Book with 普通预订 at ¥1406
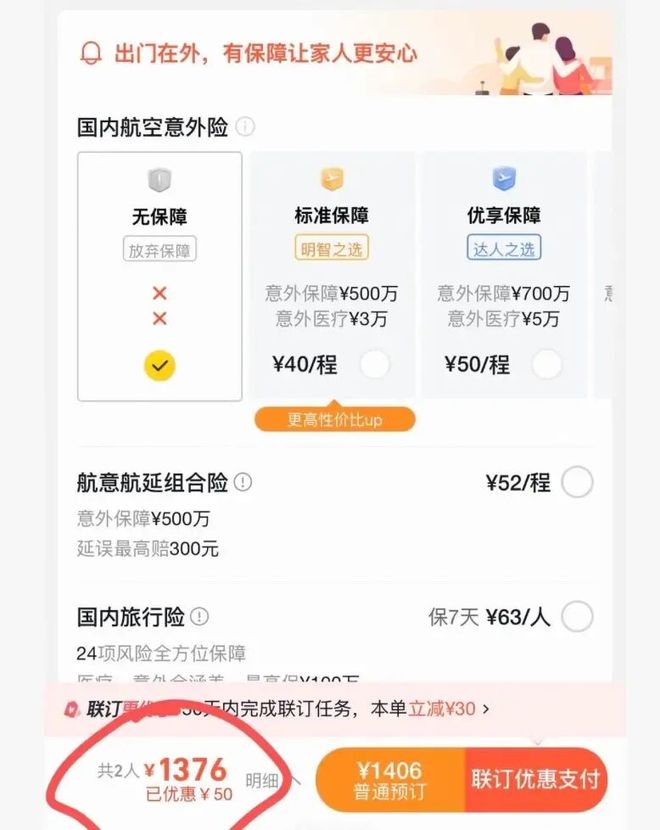This screenshot has height=830, width=660. pos(390,780)
